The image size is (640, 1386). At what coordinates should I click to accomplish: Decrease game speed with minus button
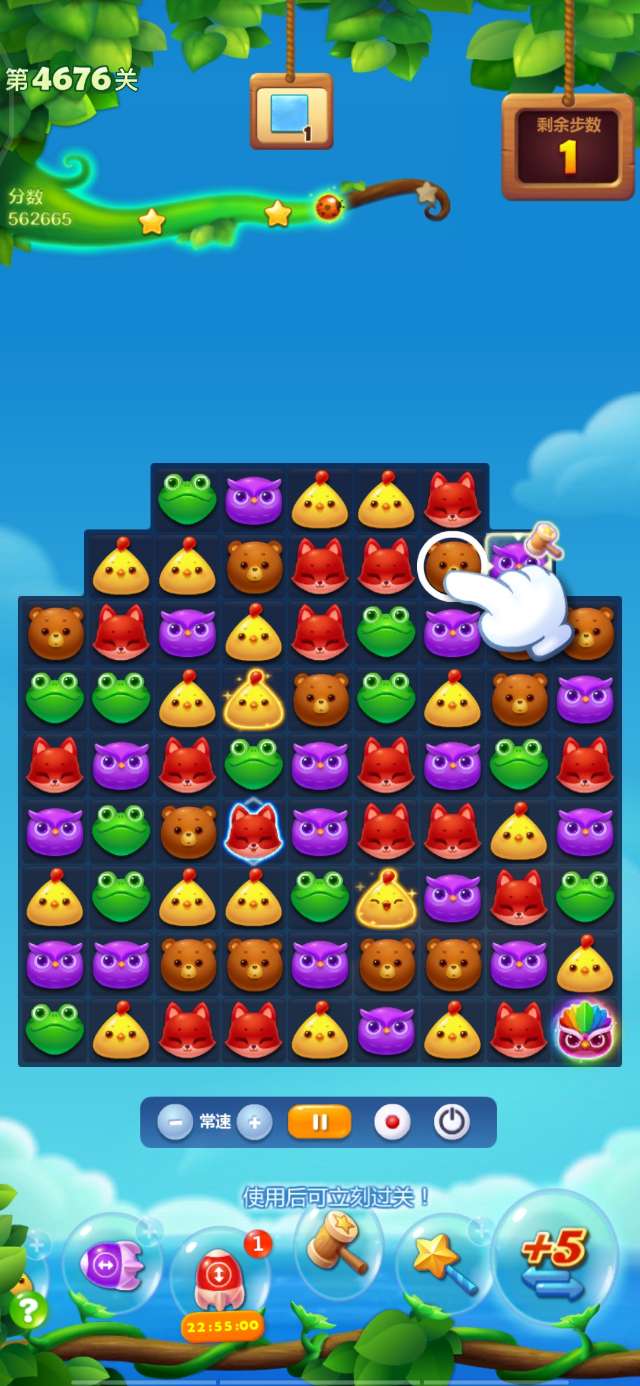[175, 1122]
